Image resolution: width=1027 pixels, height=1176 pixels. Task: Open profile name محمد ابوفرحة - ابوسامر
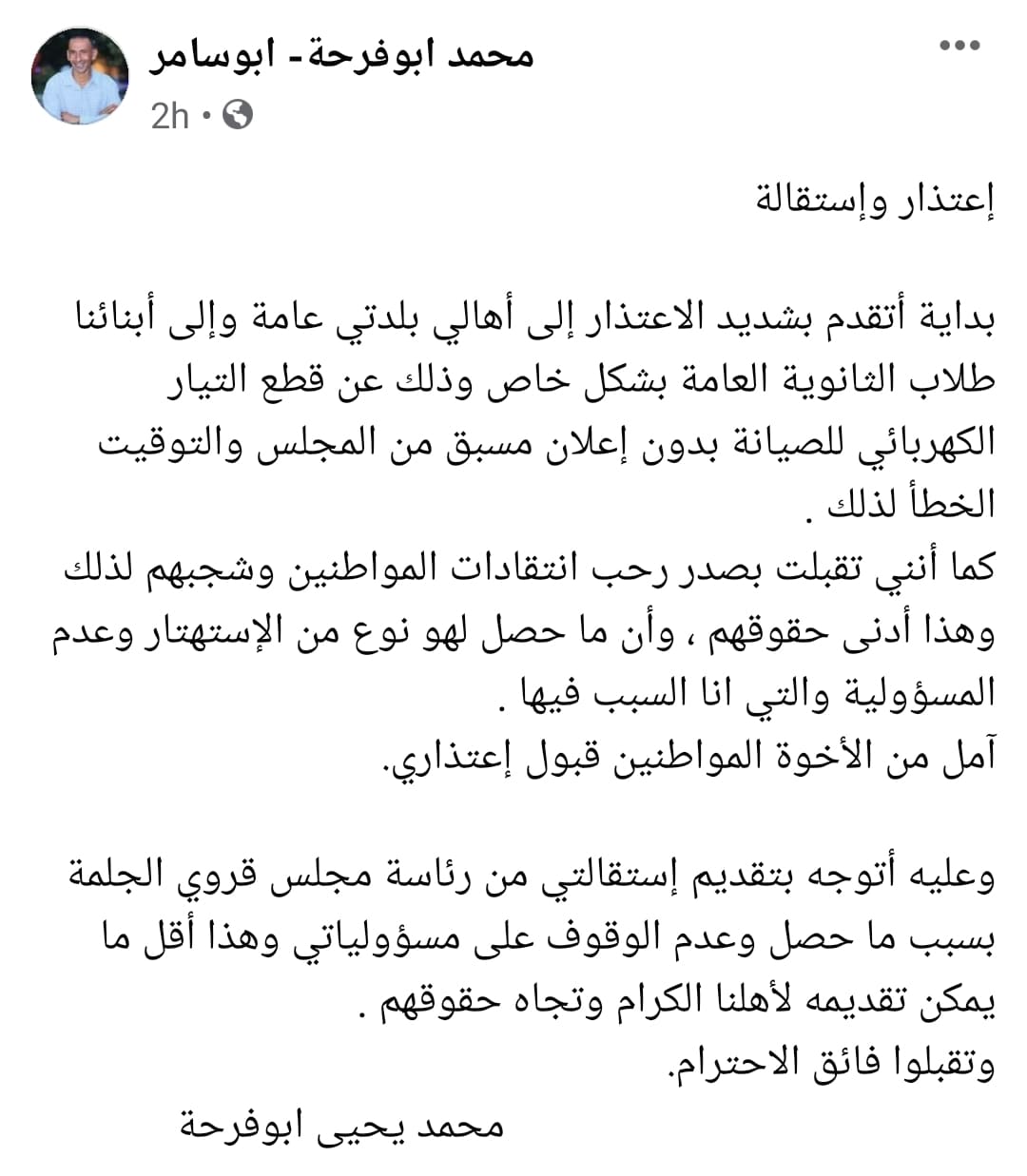tap(340, 55)
